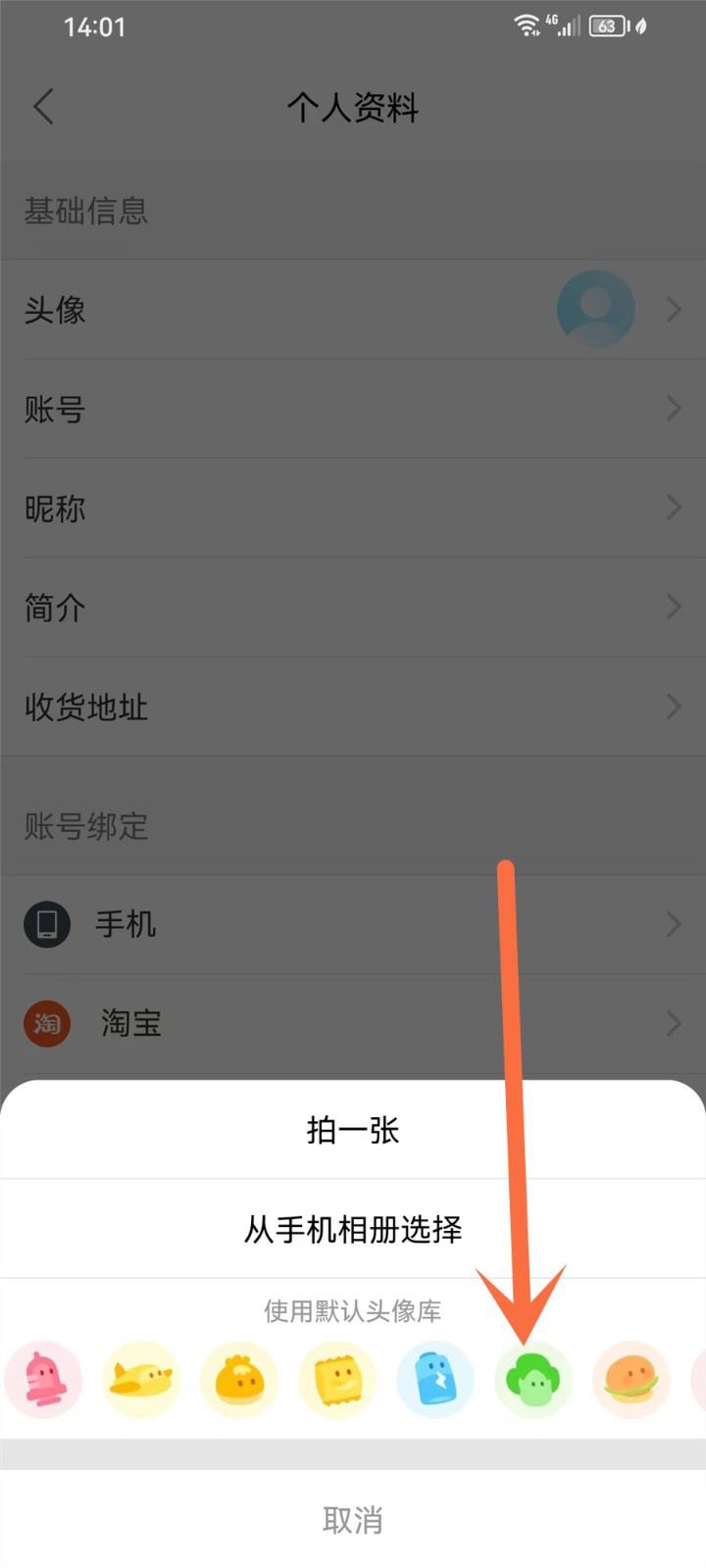Cancel with the 取消 button

pos(353,1519)
